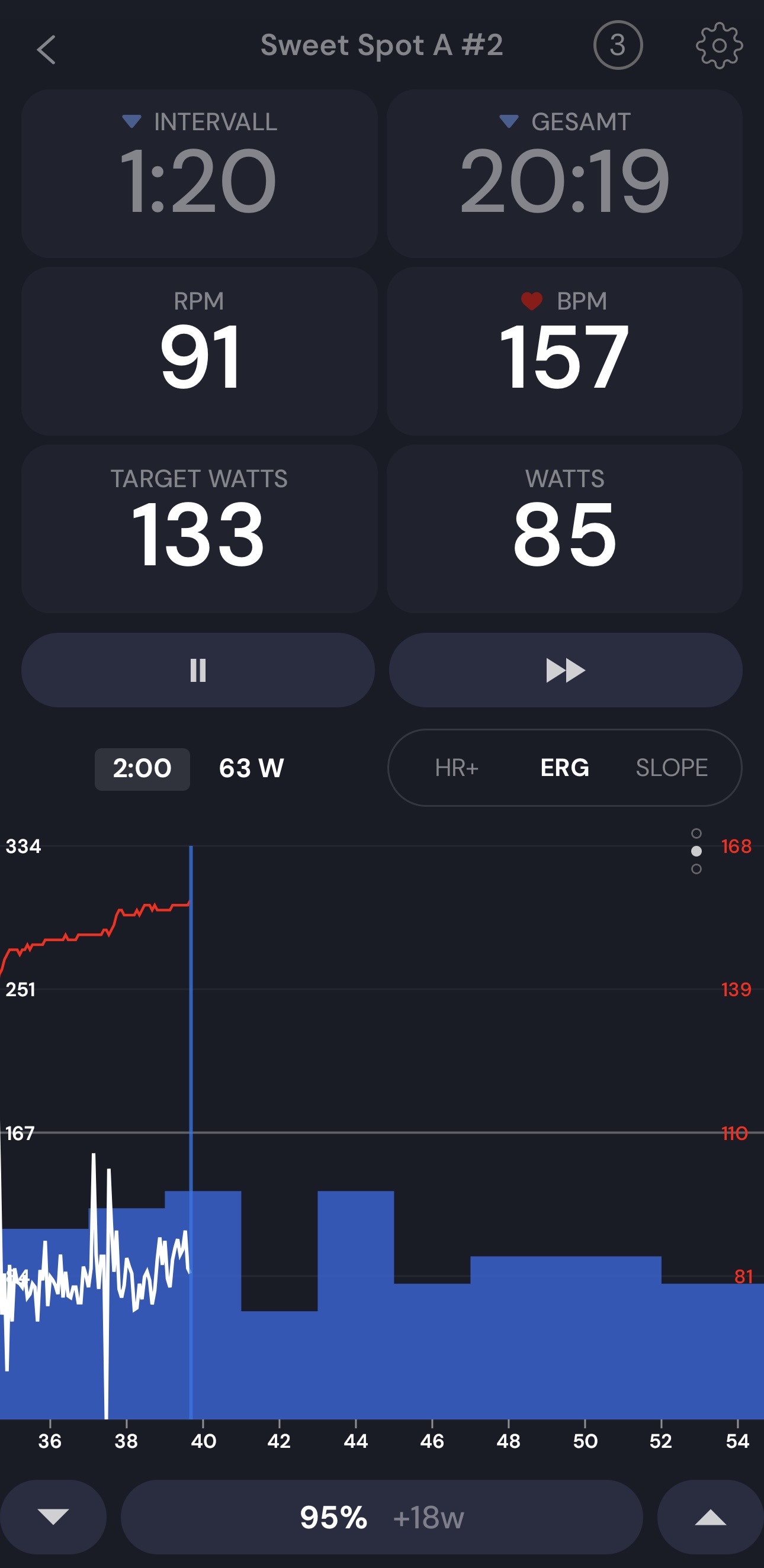Switch to HR+ mode

click(x=457, y=768)
